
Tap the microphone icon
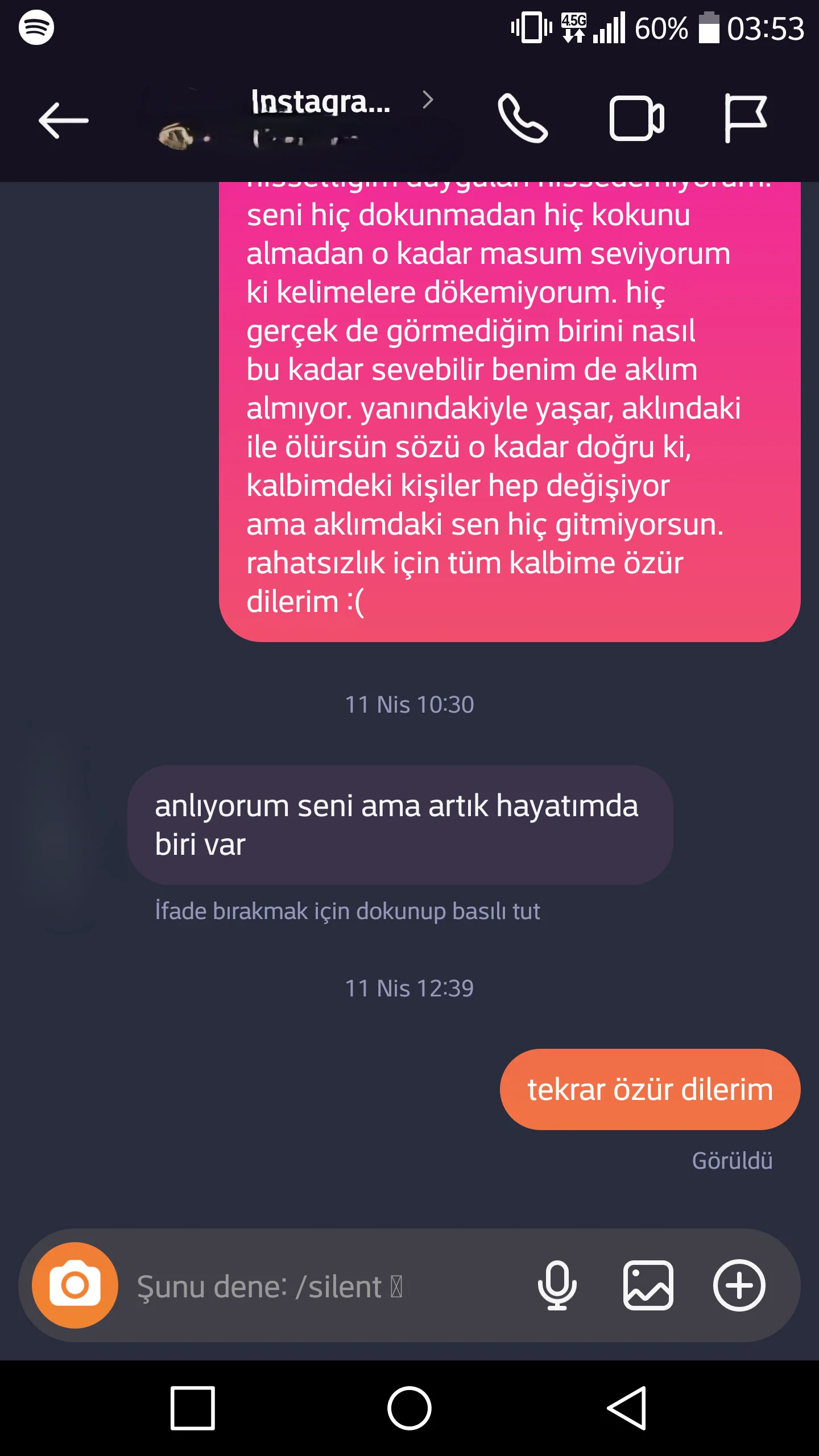557,1285
